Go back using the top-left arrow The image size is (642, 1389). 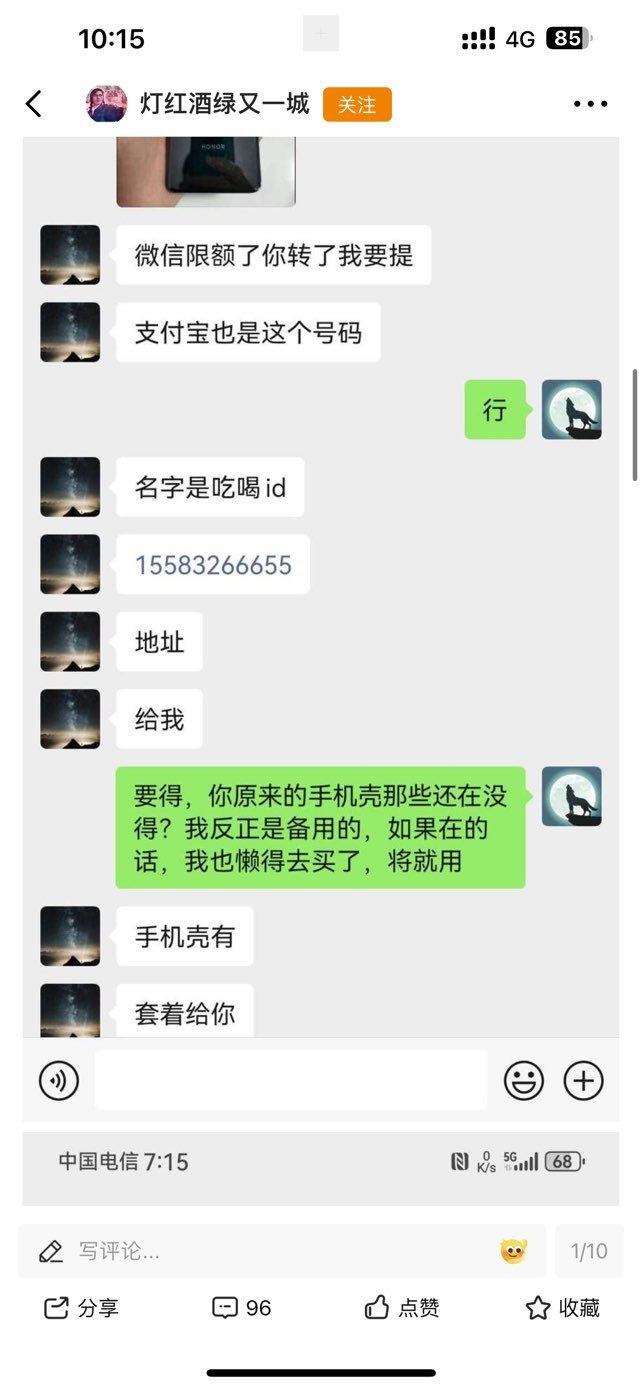coord(34,104)
